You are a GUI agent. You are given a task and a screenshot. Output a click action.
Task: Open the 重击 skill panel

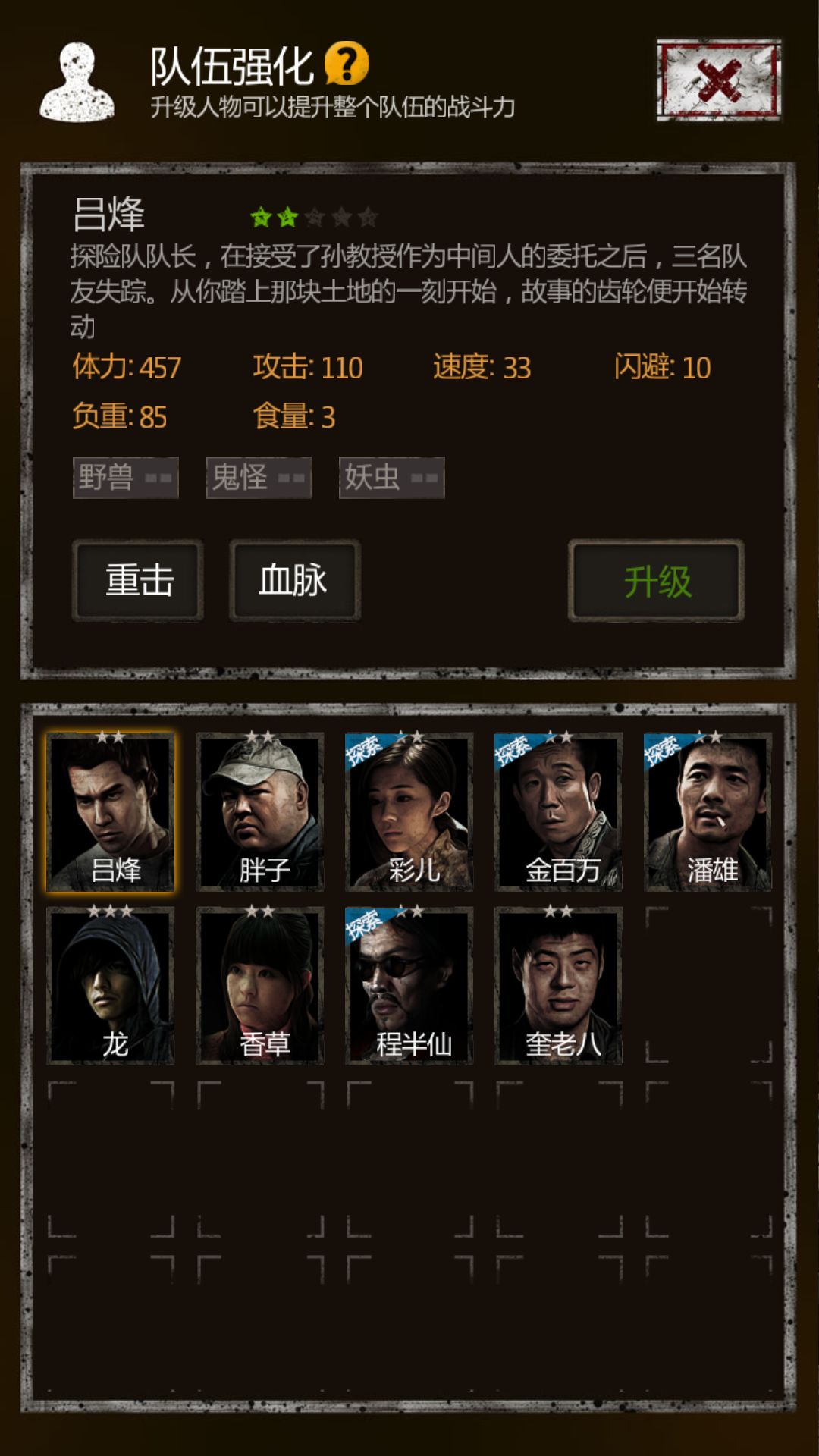click(137, 581)
